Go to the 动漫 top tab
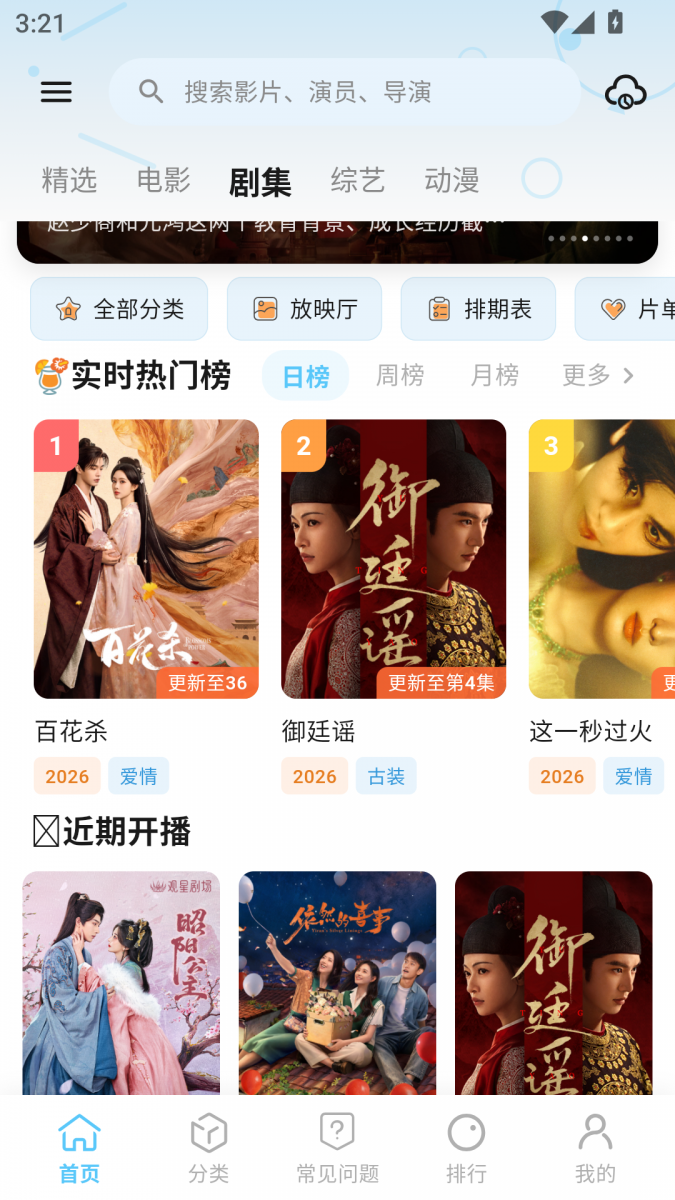Viewport: 675px width, 1200px height. click(x=452, y=180)
